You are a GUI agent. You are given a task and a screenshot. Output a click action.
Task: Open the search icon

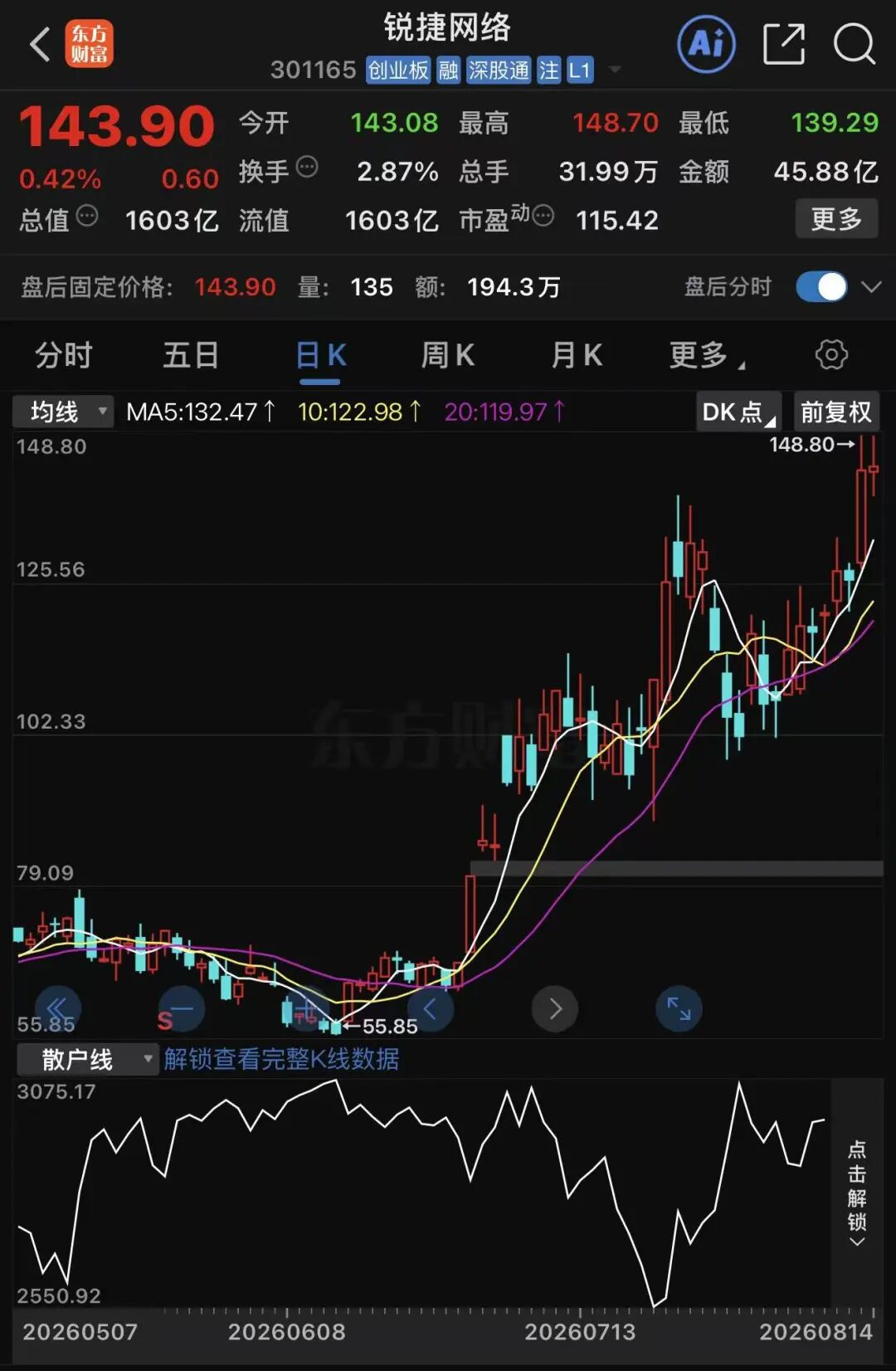pyautogui.click(x=854, y=44)
